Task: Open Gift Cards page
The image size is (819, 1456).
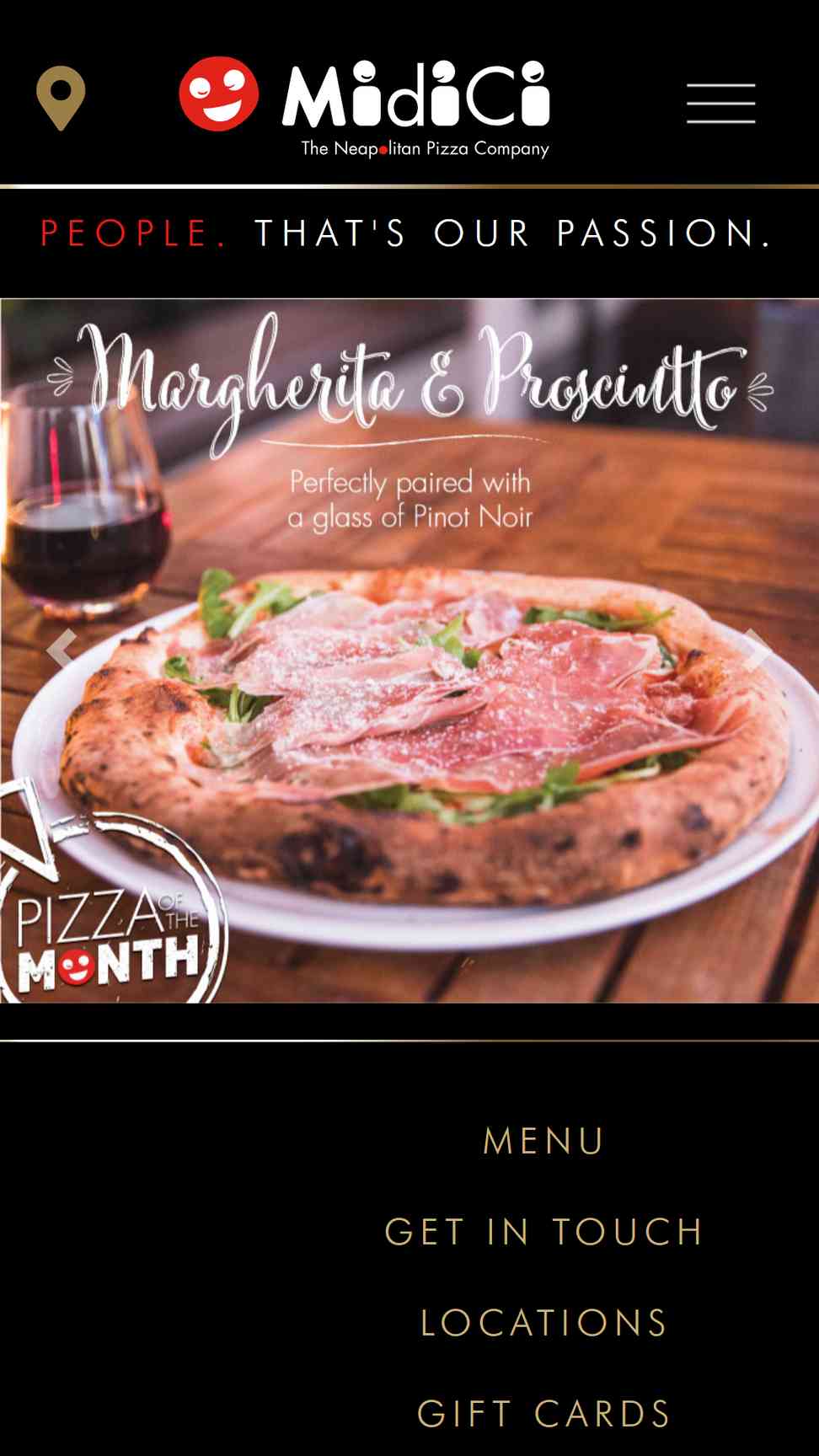Action: [544, 1414]
